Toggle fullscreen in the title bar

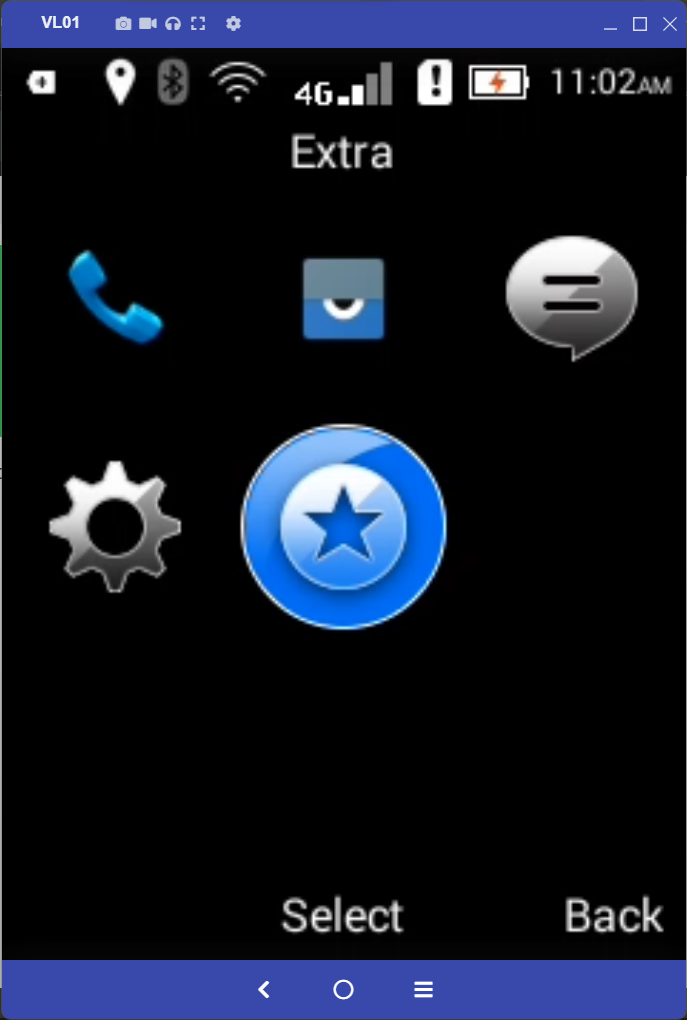(x=198, y=23)
